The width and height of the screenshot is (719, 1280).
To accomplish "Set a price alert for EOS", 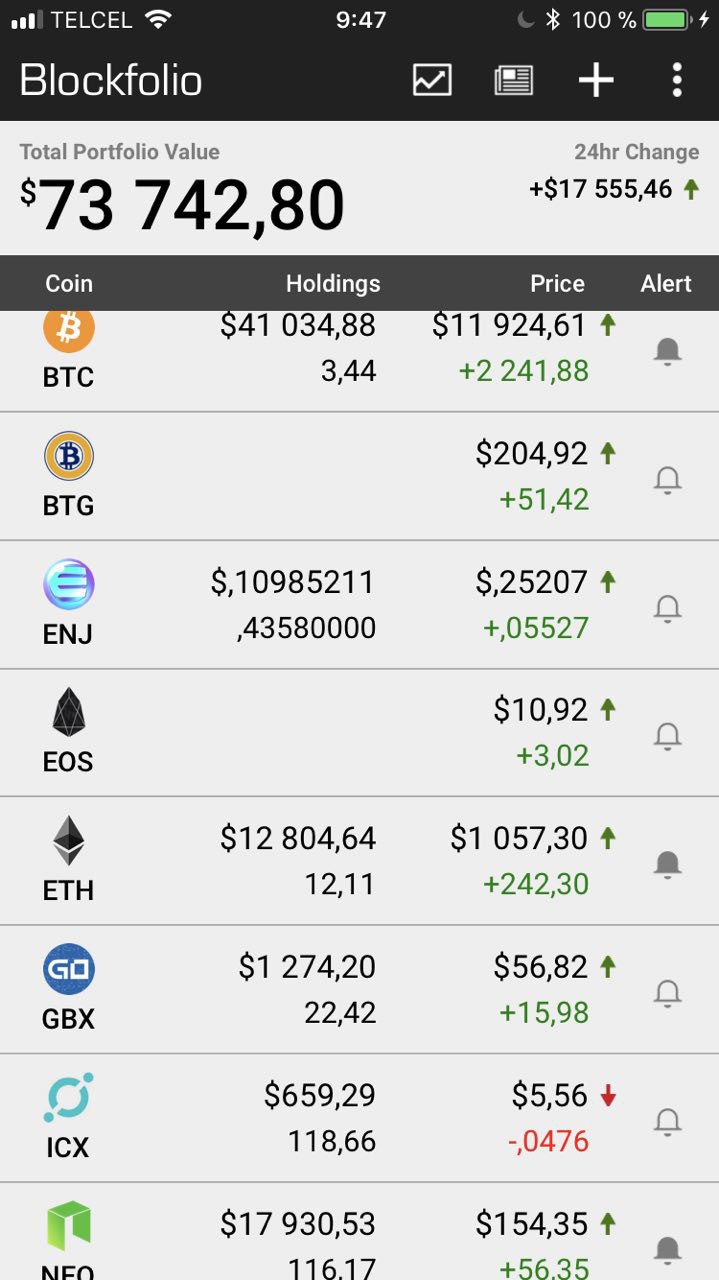I will (x=667, y=736).
